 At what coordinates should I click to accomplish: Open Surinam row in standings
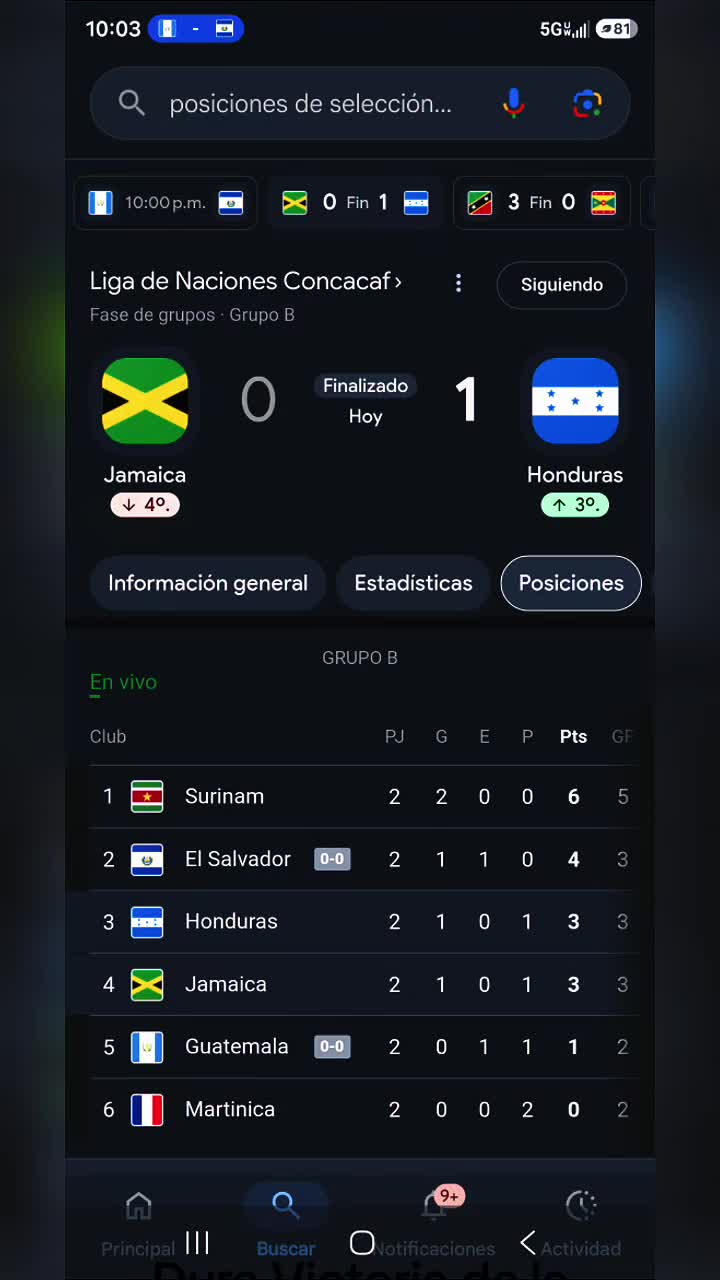(x=363, y=797)
